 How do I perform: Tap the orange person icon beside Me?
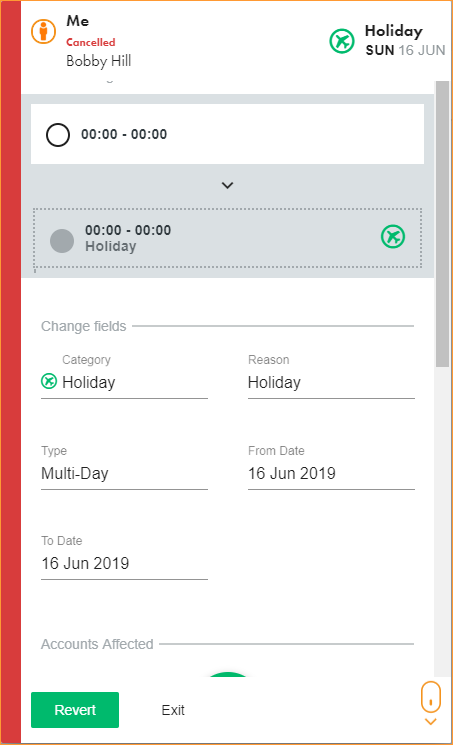pyautogui.click(x=43, y=31)
